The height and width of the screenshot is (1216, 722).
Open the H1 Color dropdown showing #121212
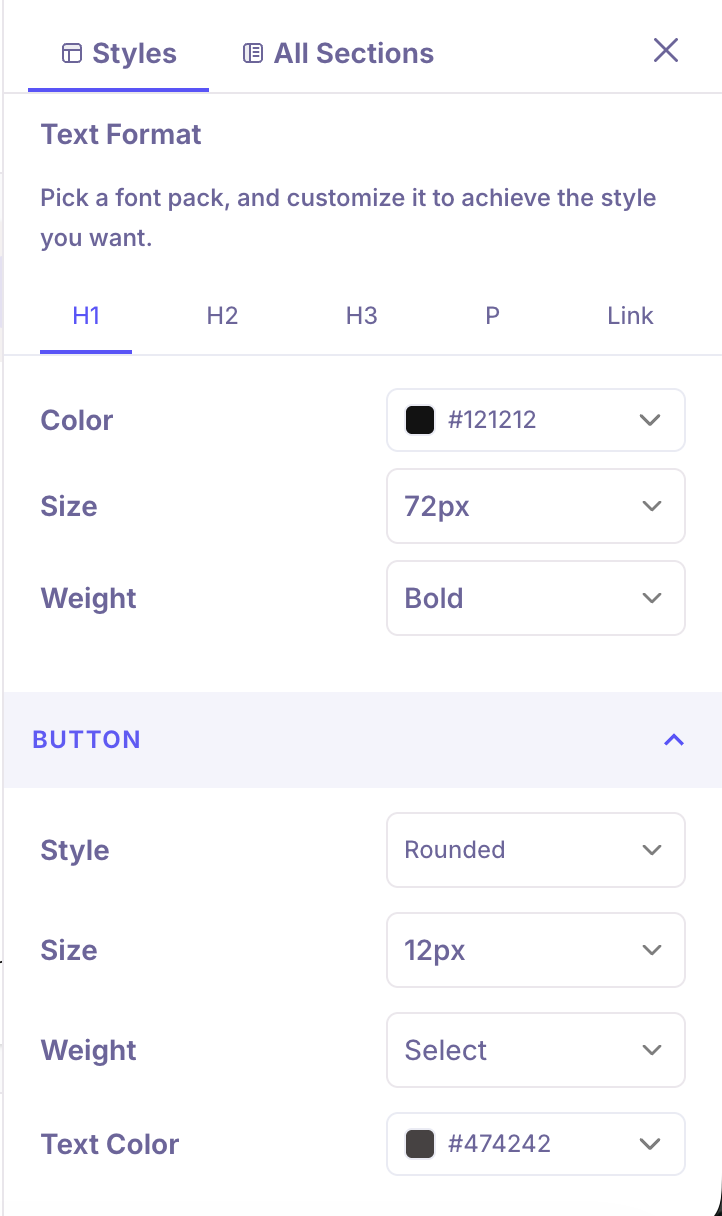click(x=535, y=420)
